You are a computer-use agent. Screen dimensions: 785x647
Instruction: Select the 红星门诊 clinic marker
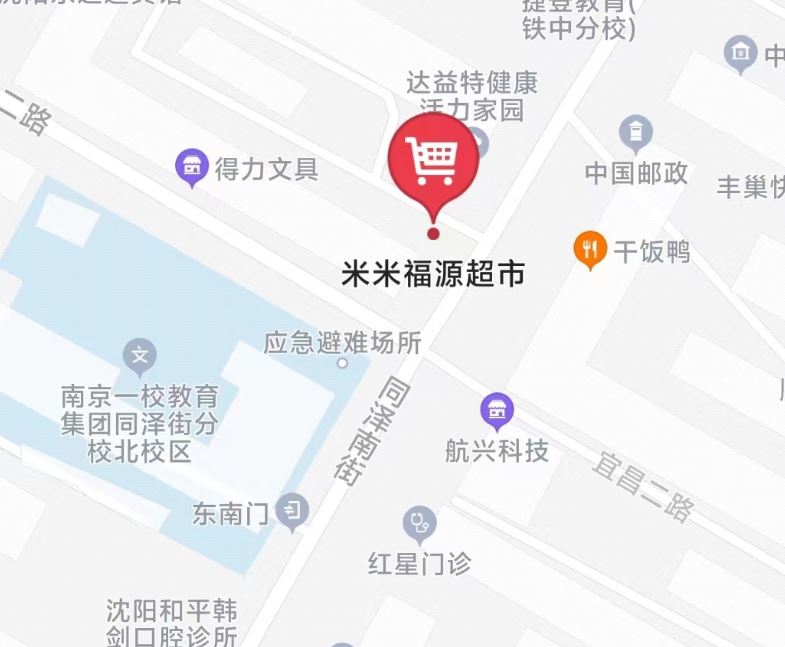coord(420,523)
